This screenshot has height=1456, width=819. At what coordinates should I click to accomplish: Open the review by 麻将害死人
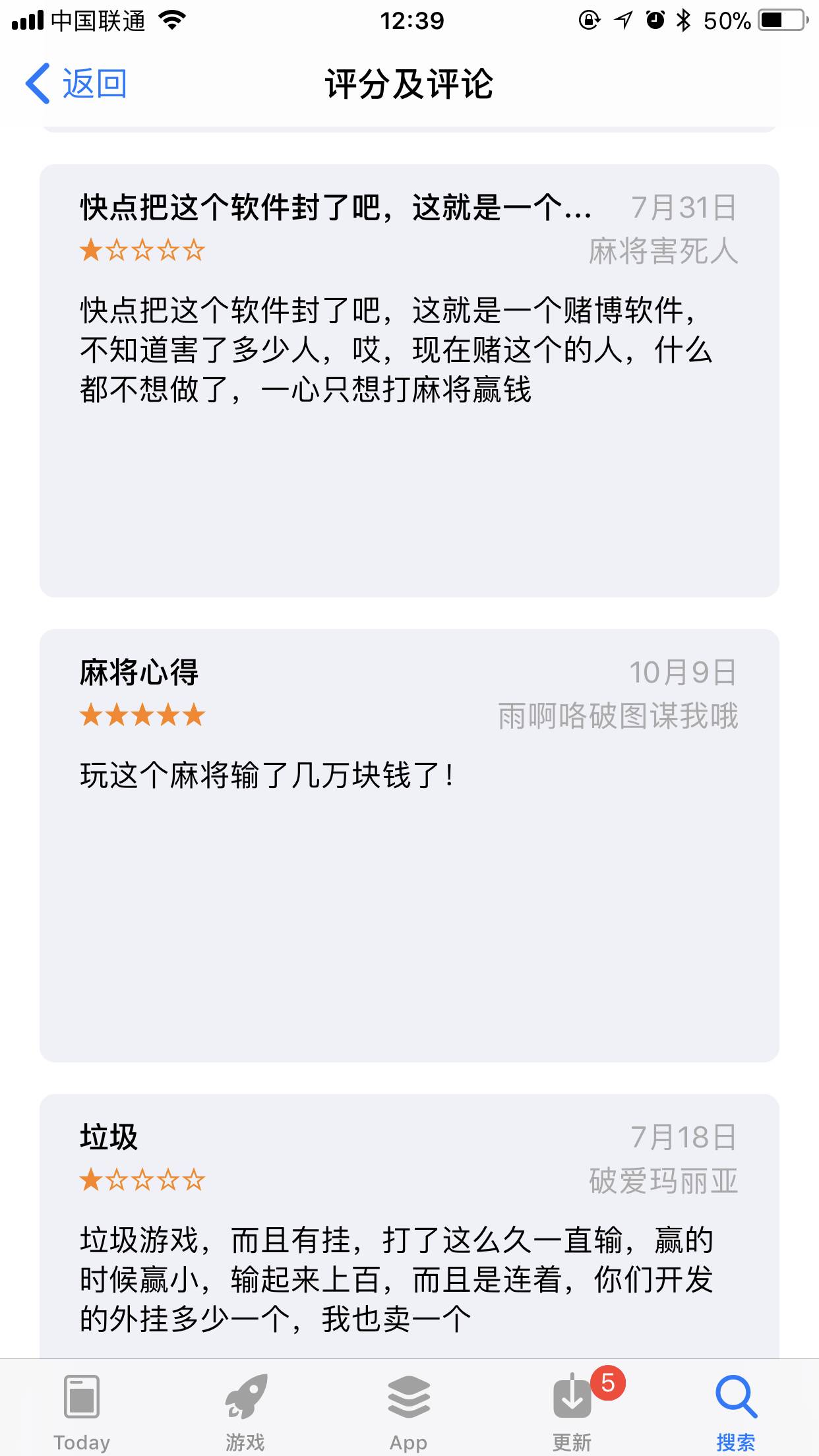point(409,380)
